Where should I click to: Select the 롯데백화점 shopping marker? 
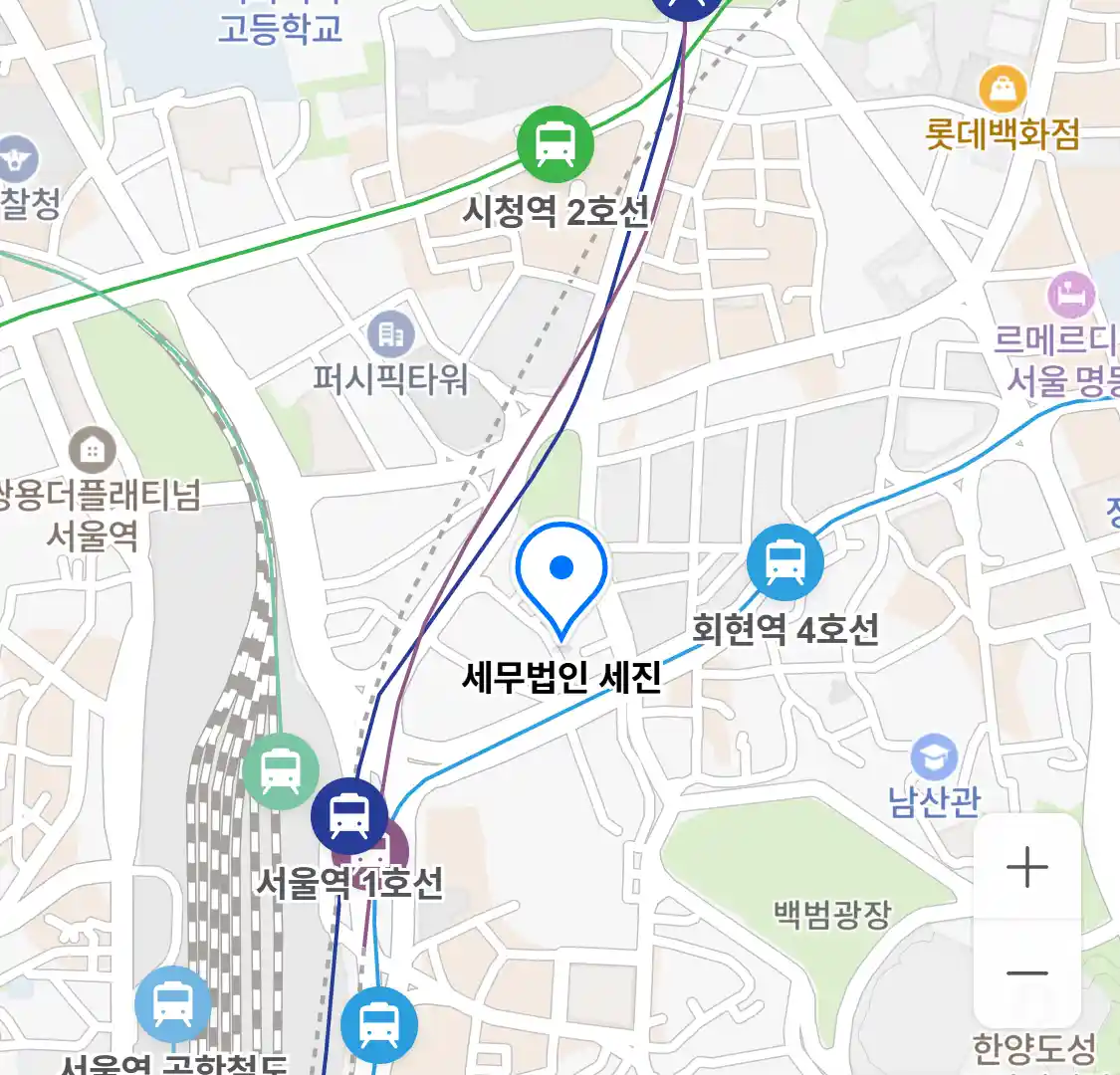coord(1003,91)
